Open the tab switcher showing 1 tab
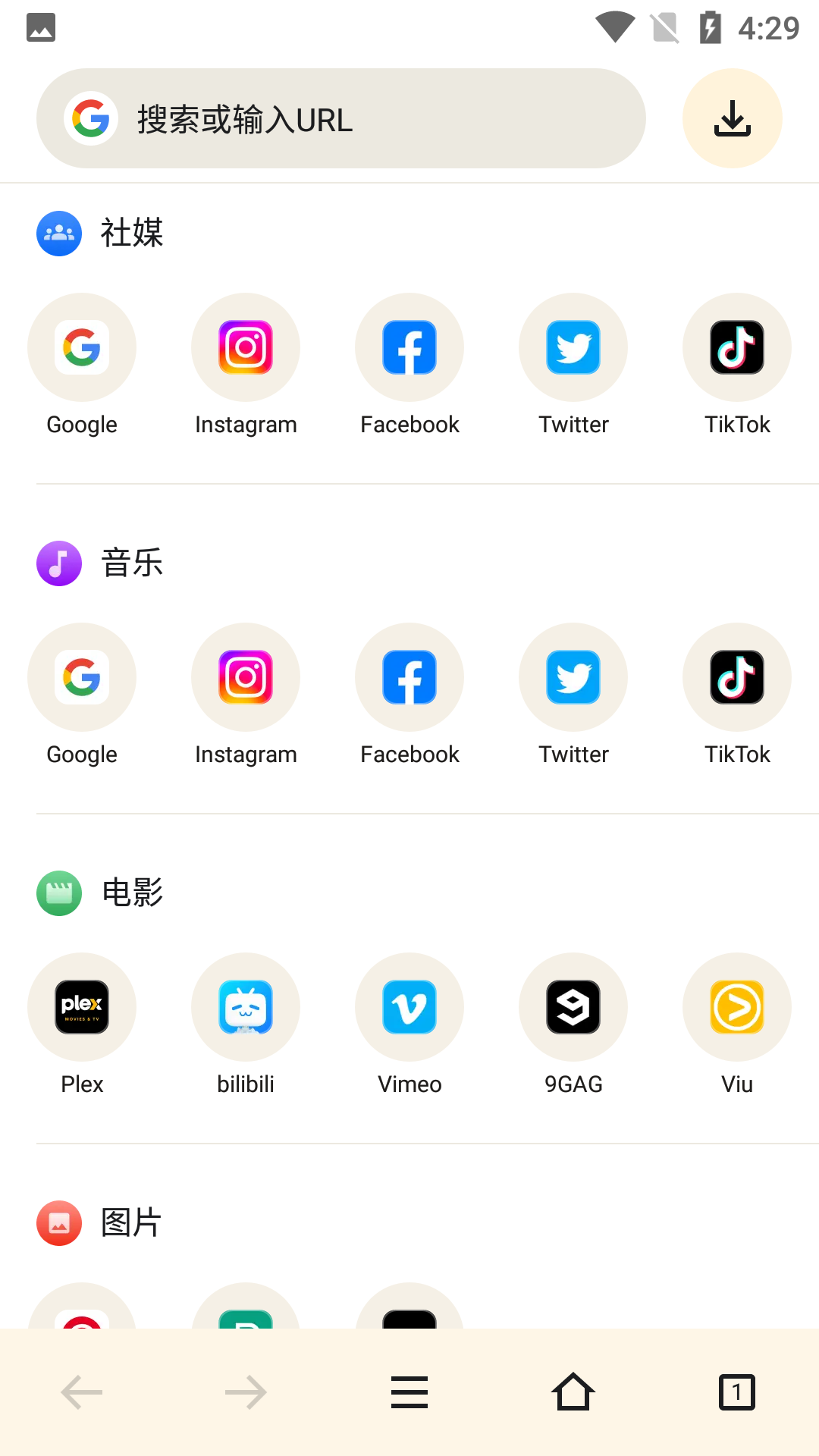This screenshot has height=1456, width=819. pyautogui.click(x=736, y=1392)
